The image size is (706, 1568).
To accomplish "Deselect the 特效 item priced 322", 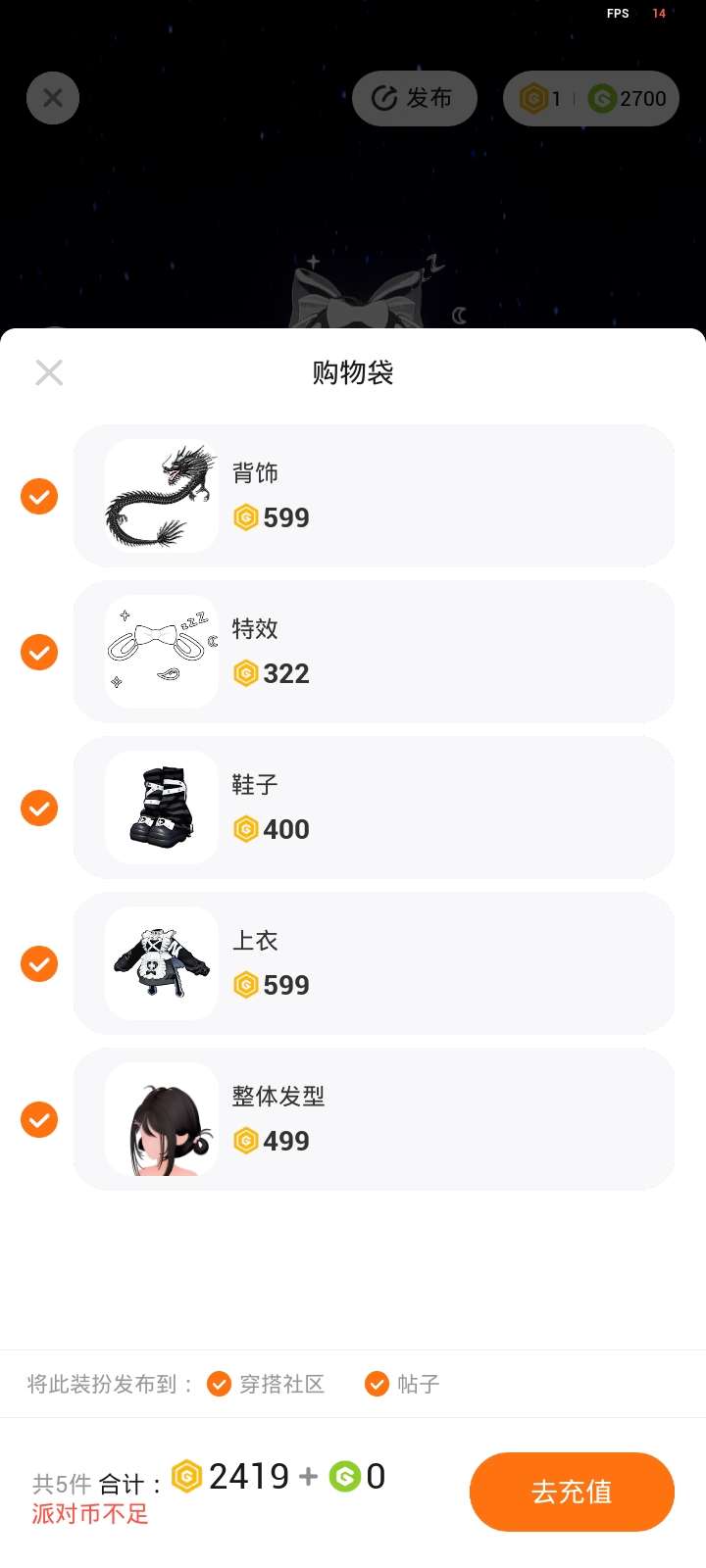I will (x=39, y=652).
